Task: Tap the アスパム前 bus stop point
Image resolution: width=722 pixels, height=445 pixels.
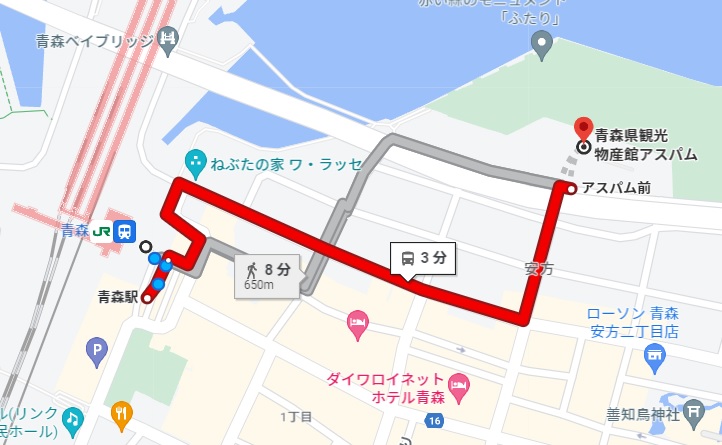Action: [x=570, y=188]
